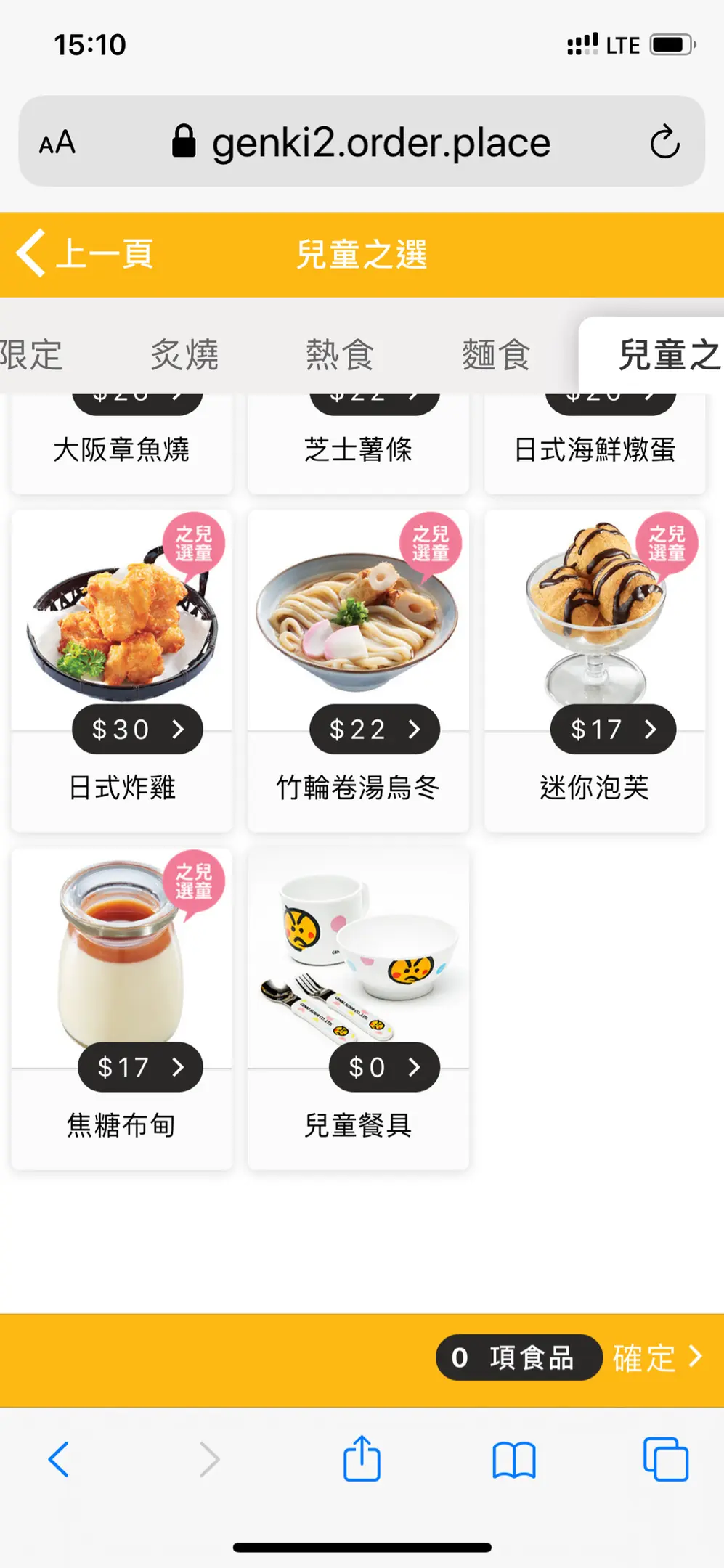Tap the genki2.order.place address bar

(381, 142)
